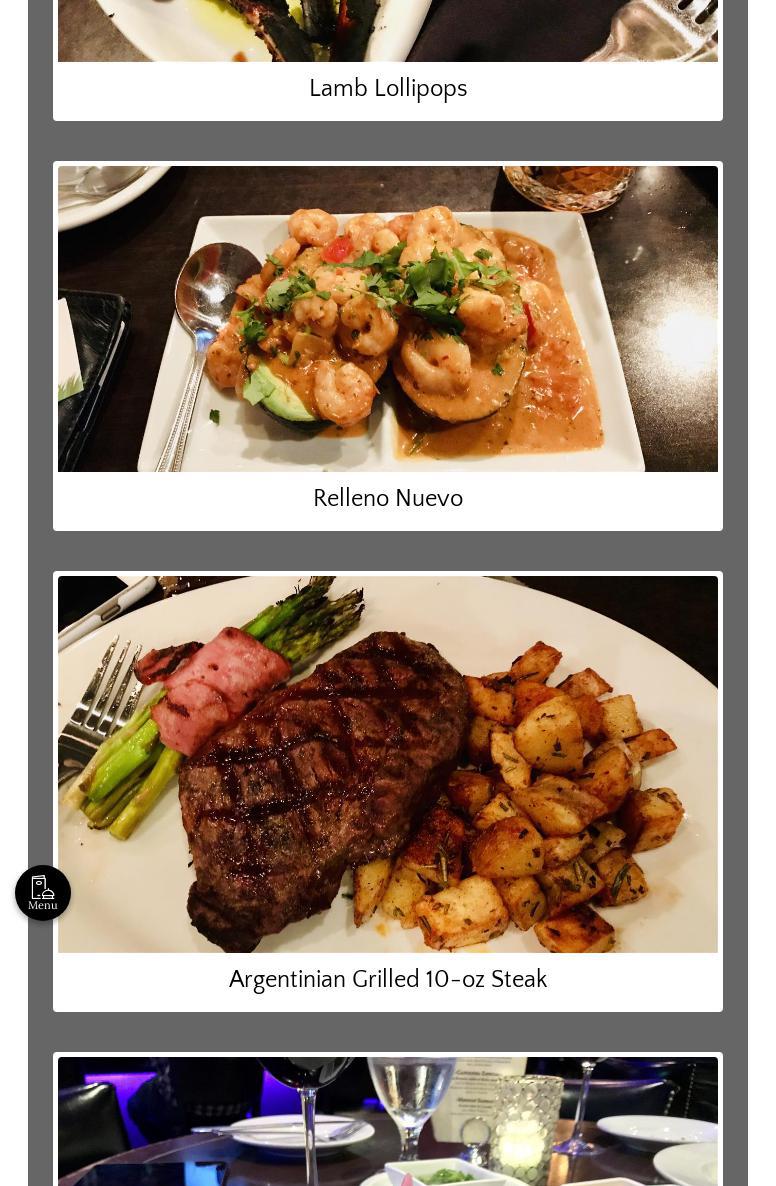Open the floating Menu button
Image resolution: width=776 pixels, height=1186 pixels.
pos(43,892)
